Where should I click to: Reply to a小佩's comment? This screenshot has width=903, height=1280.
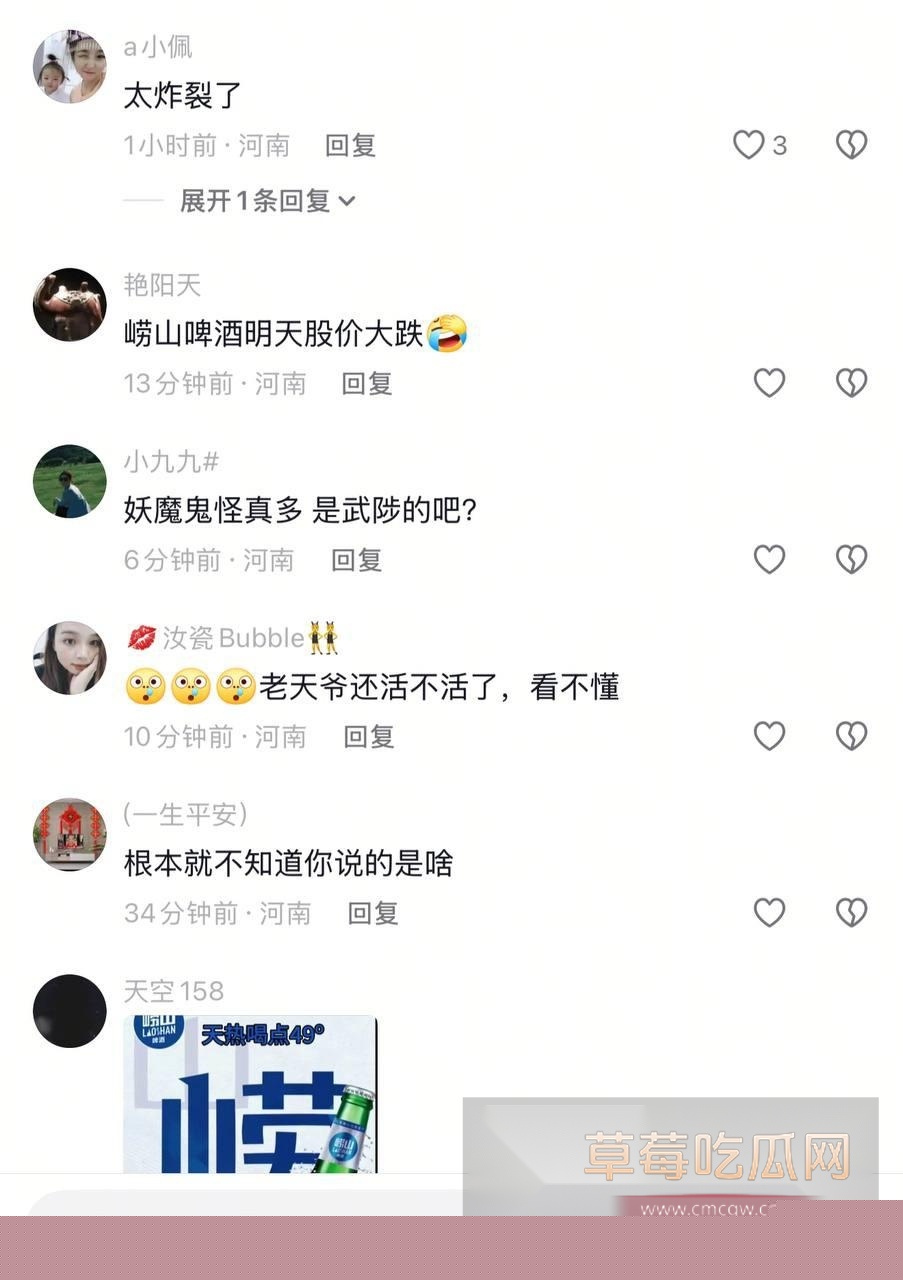[x=350, y=146]
